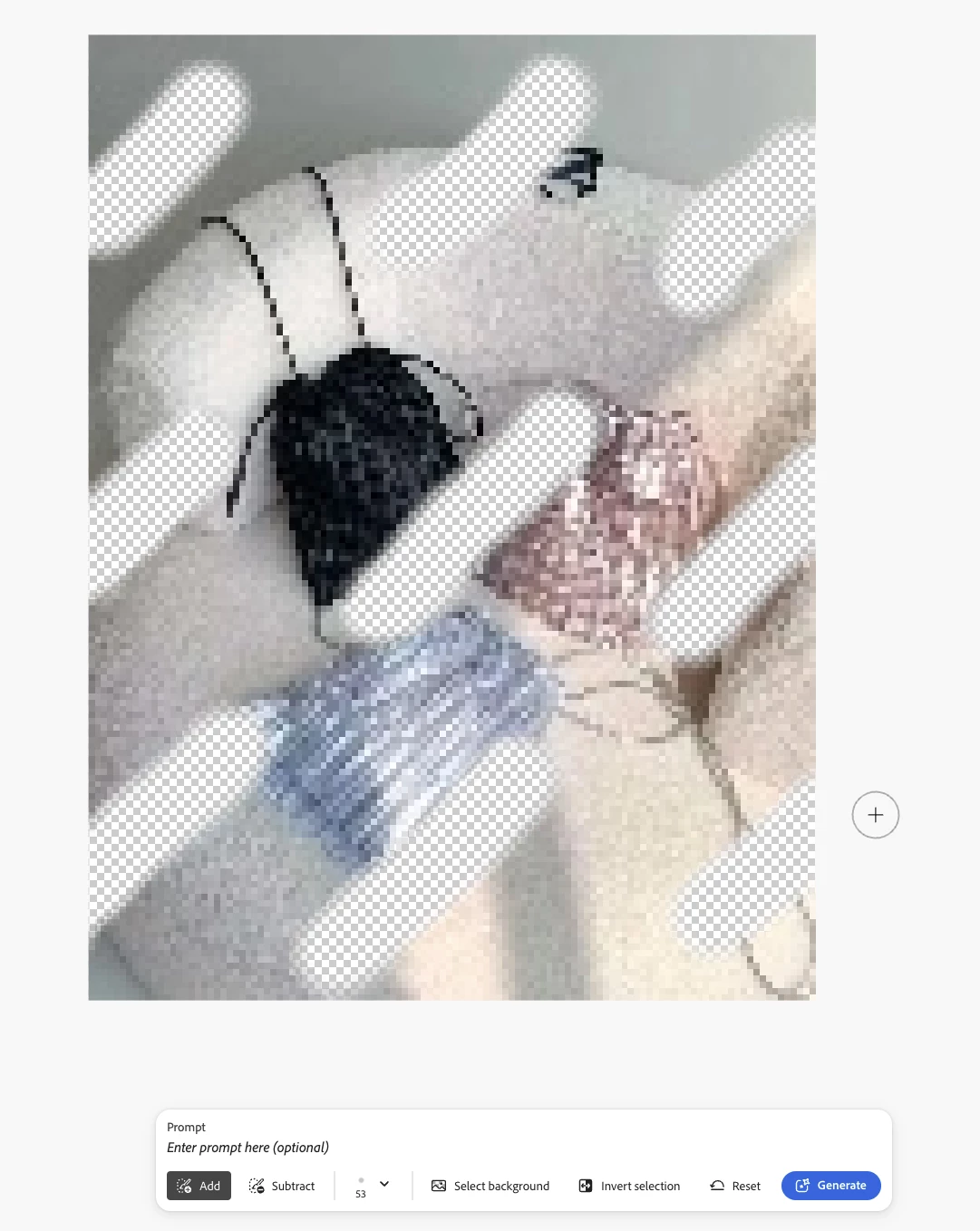Open the brush size dropdown
This screenshot has width=980, height=1231.
[x=383, y=1184]
